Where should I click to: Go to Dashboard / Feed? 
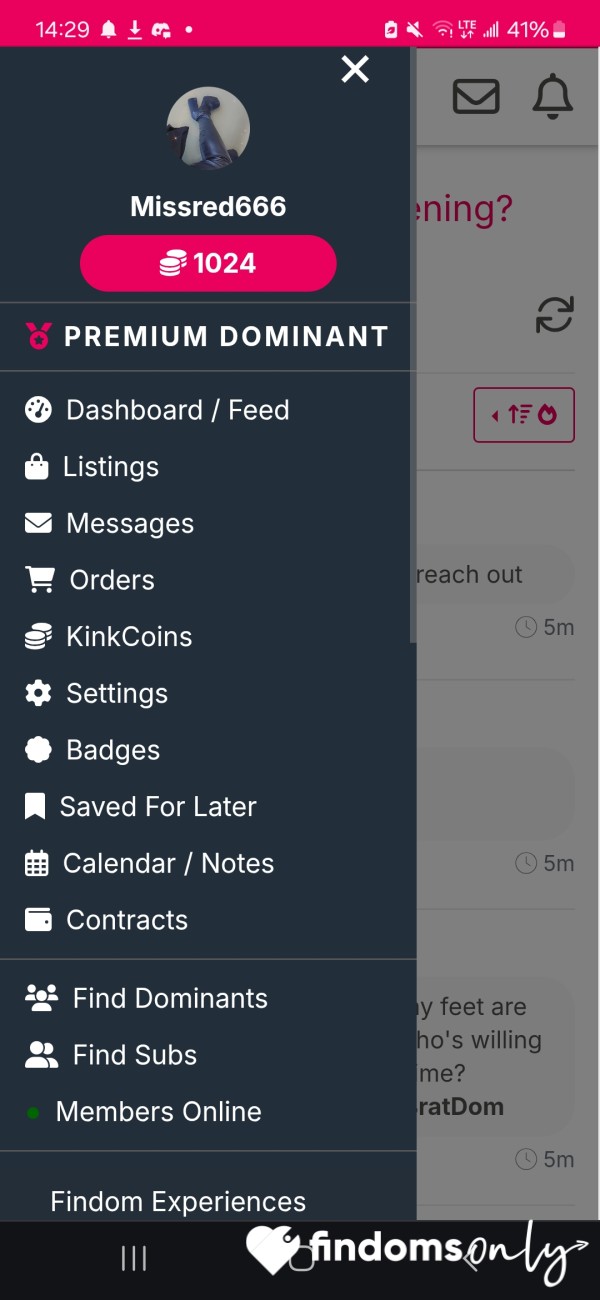(157, 410)
